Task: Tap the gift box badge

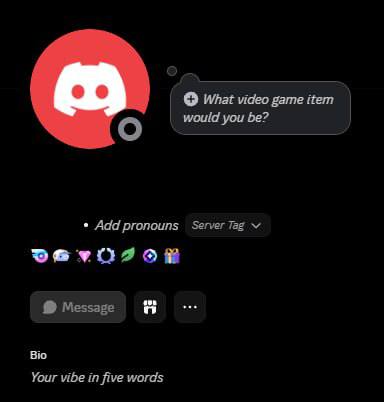Action: pyautogui.click(x=172, y=256)
